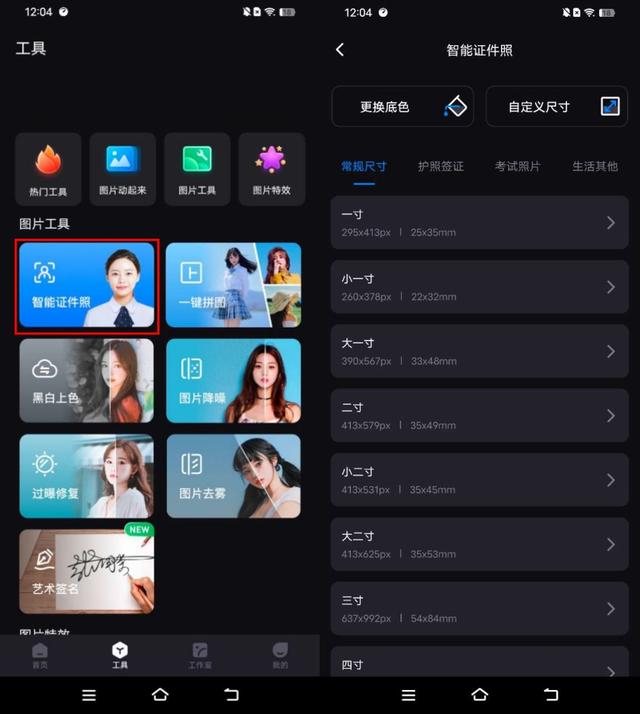Screen dimensions: 640x714
Task: Open the 智能证件照 tool card
Action: (87, 285)
